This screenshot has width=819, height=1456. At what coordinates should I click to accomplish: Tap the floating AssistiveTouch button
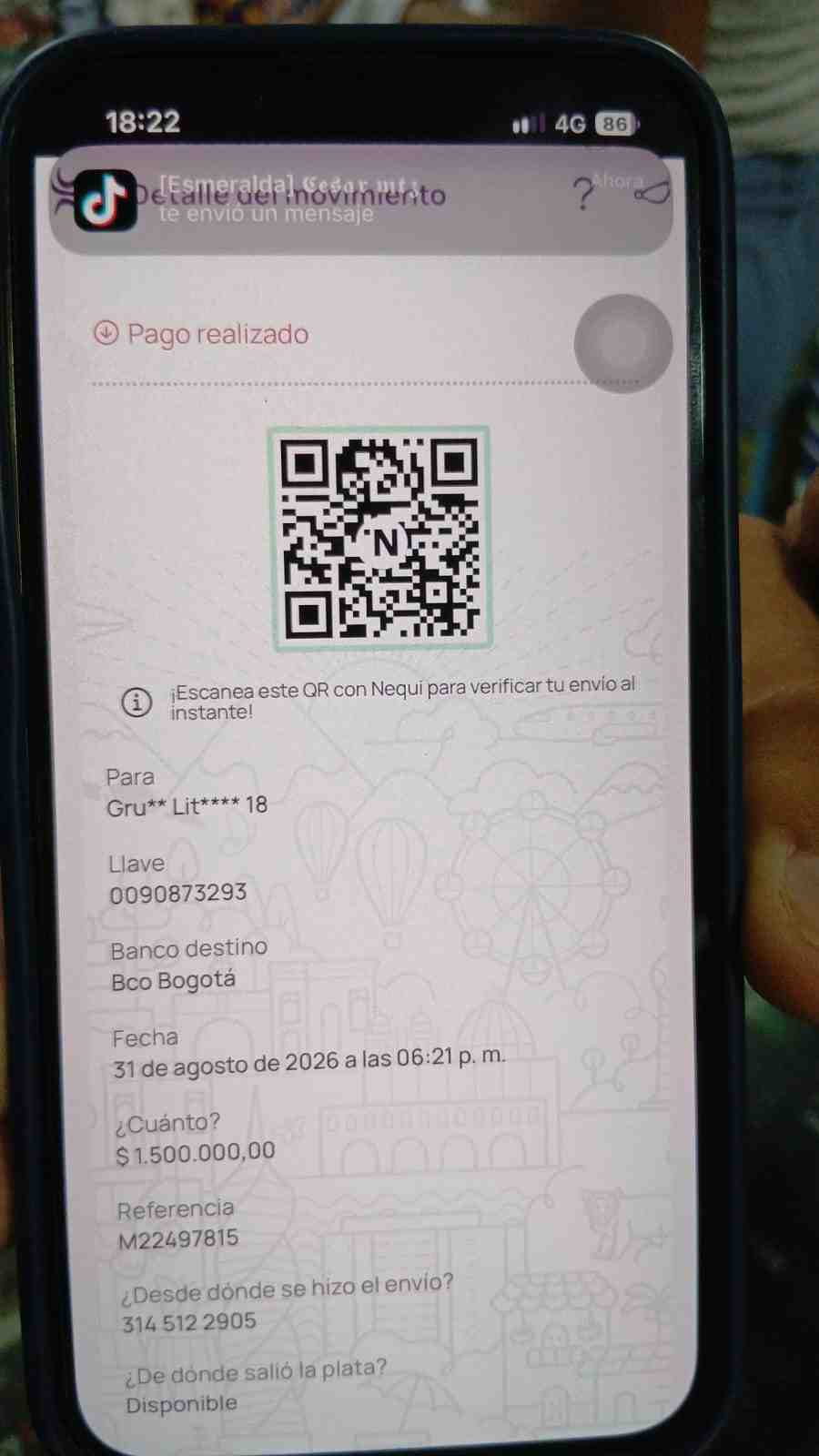(x=623, y=344)
